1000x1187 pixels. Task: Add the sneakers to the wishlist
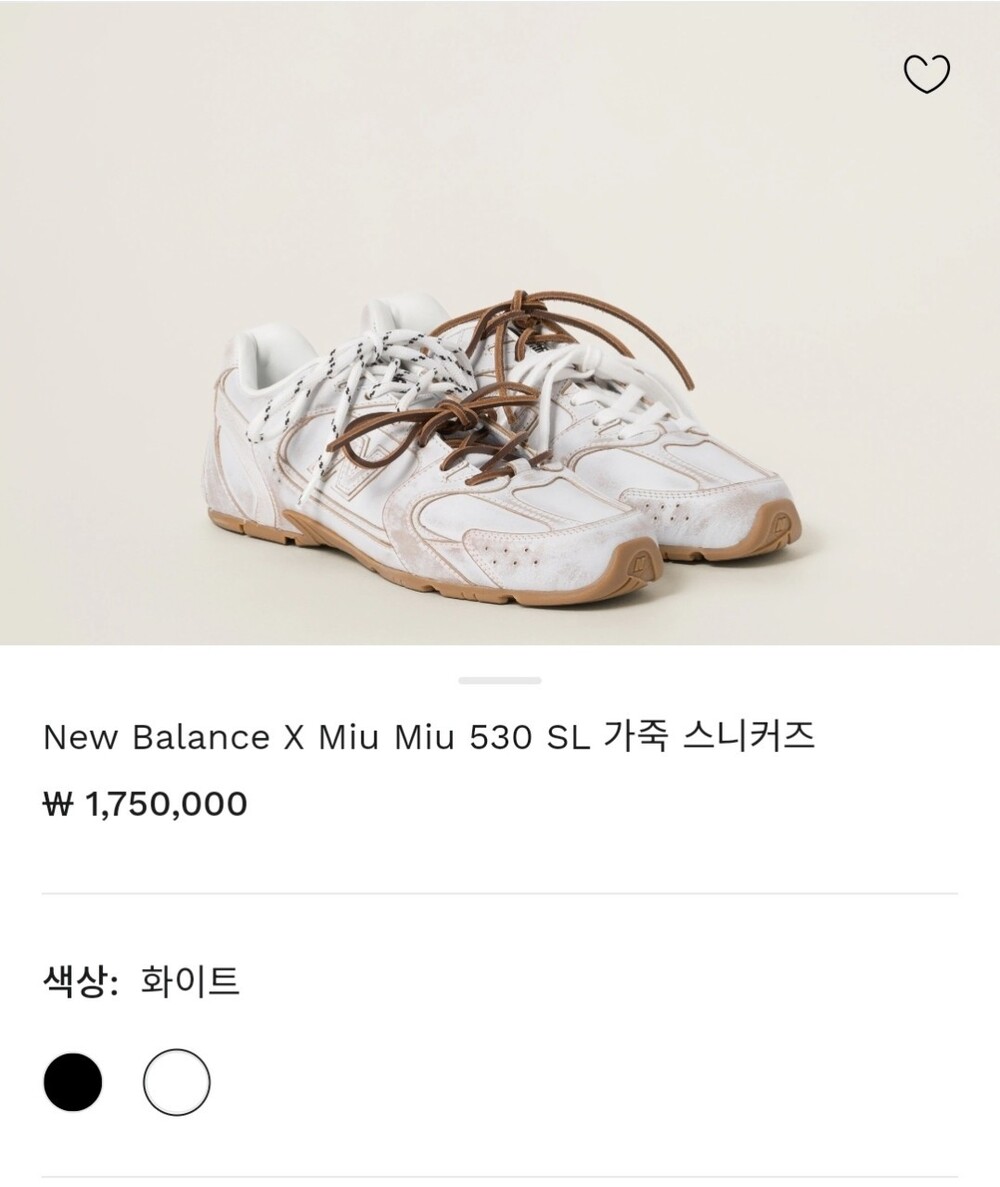[926, 74]
